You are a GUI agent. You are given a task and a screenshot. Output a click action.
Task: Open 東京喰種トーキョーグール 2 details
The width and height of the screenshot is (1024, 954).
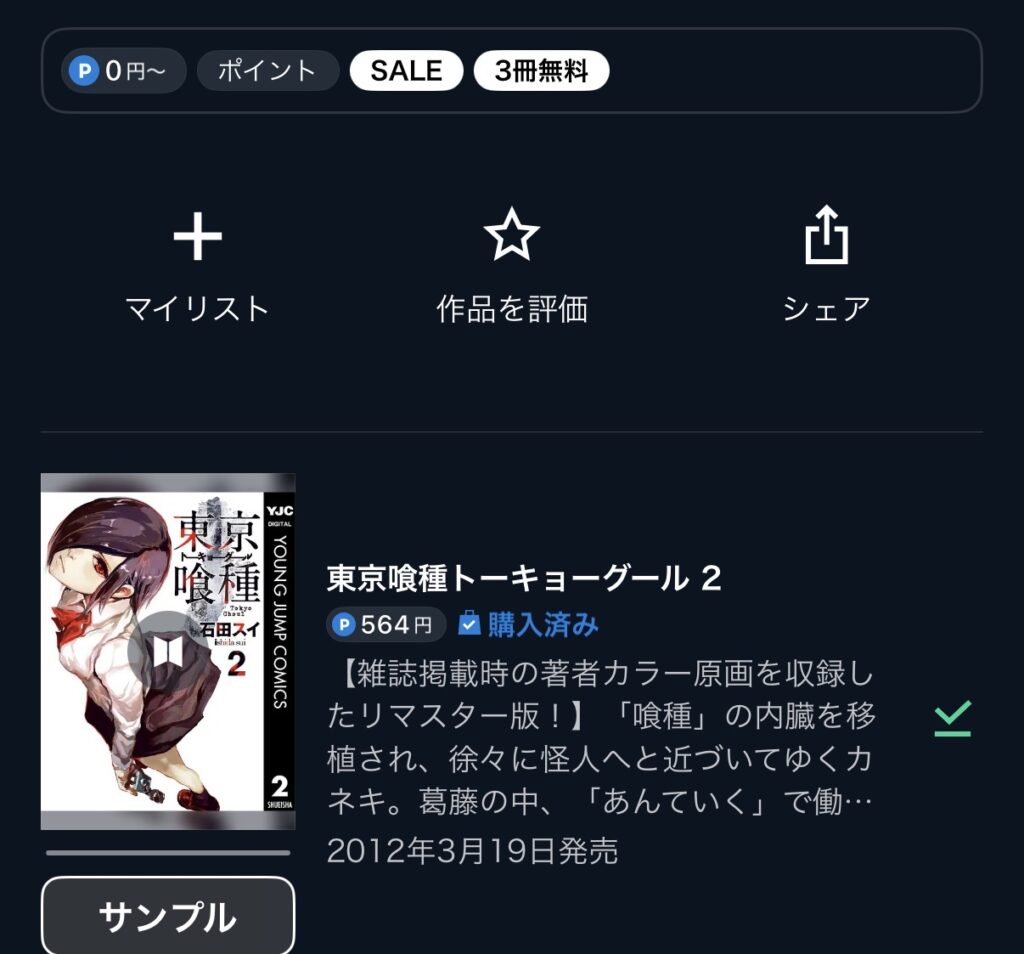pyautogui.click(x=524, y=578)
